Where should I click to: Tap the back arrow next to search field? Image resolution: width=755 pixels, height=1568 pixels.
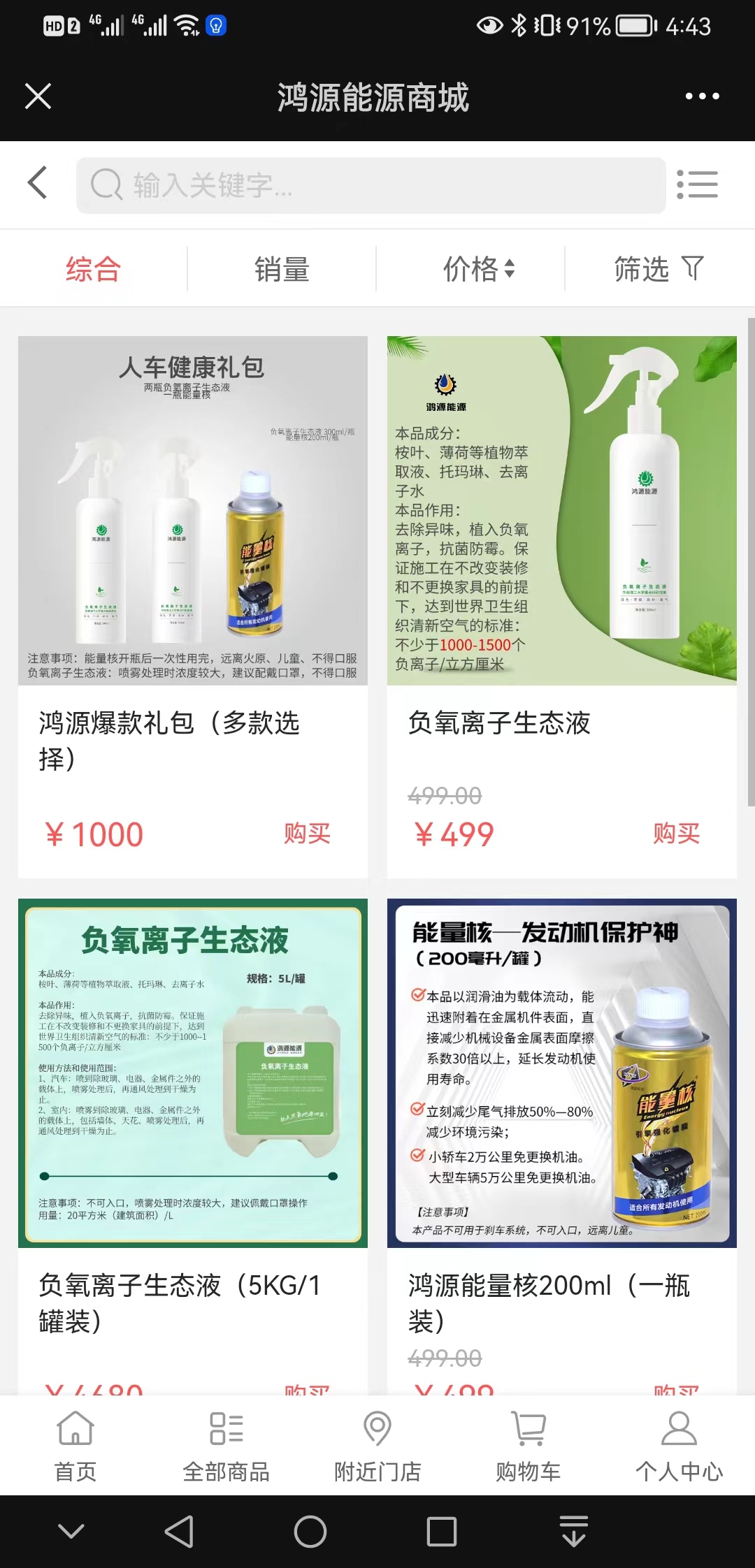pos(36,184)
